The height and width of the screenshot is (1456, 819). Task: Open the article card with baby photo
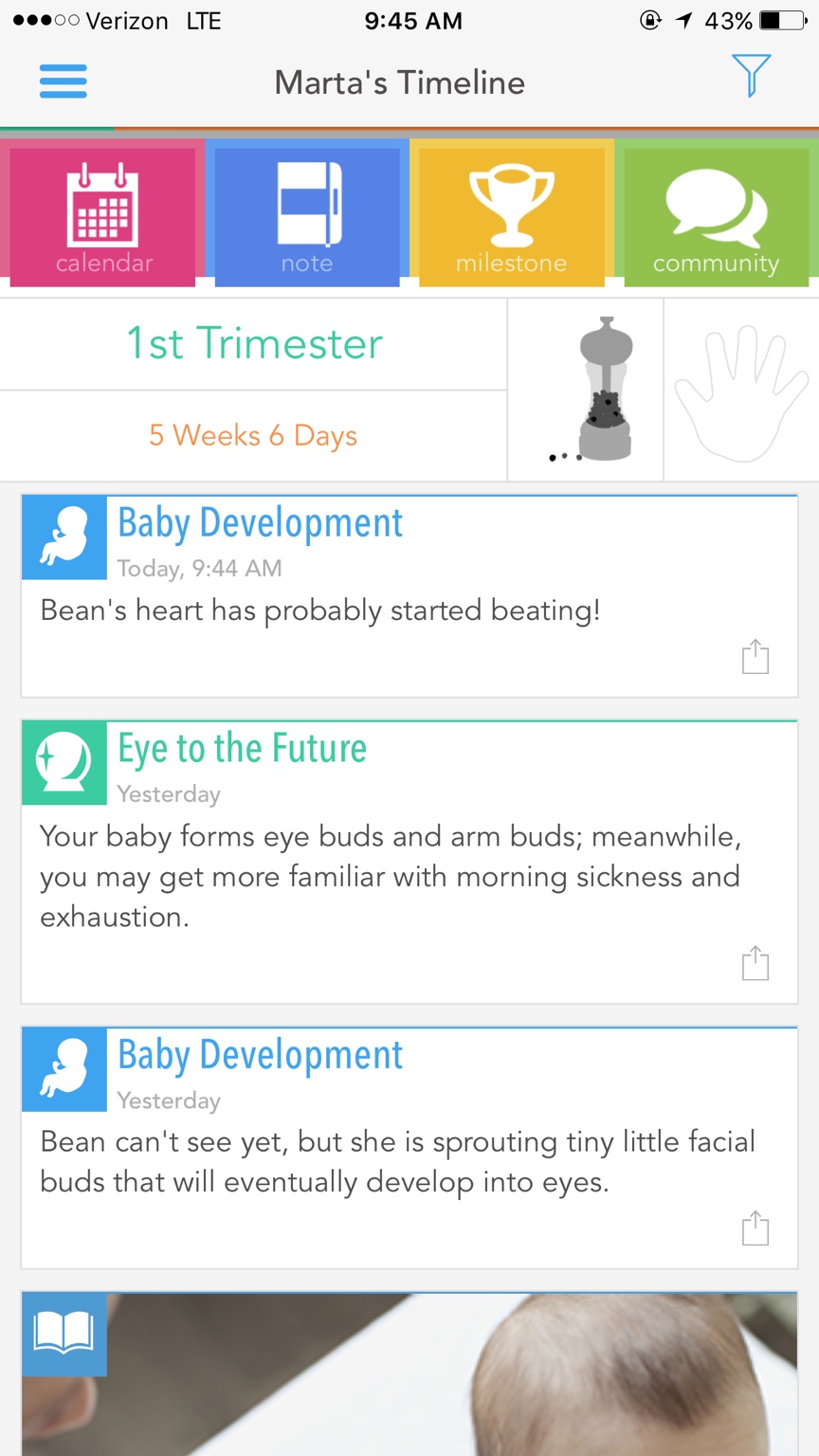[x=409, y=1374]
